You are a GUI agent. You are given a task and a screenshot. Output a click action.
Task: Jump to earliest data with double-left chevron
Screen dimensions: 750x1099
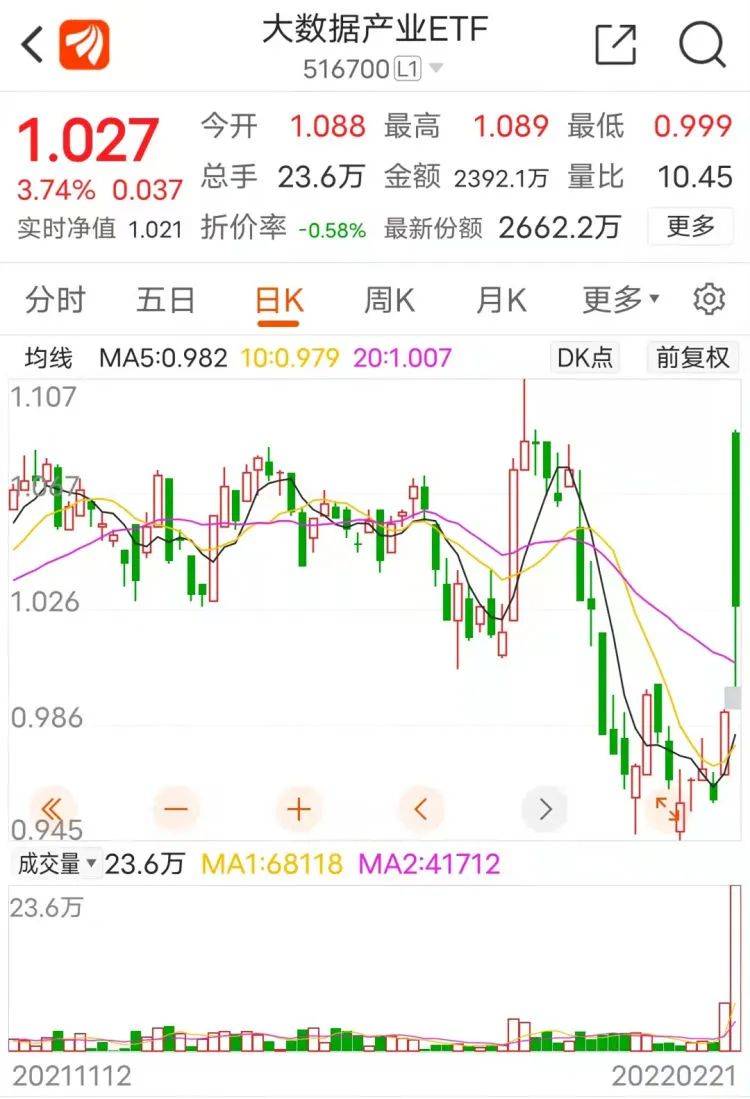(54, 809)
